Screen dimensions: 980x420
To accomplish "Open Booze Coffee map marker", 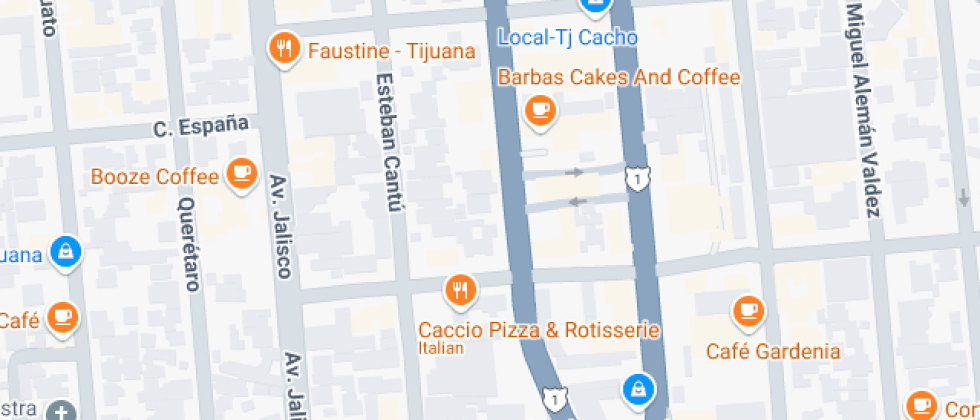I will tap(240, 174).
